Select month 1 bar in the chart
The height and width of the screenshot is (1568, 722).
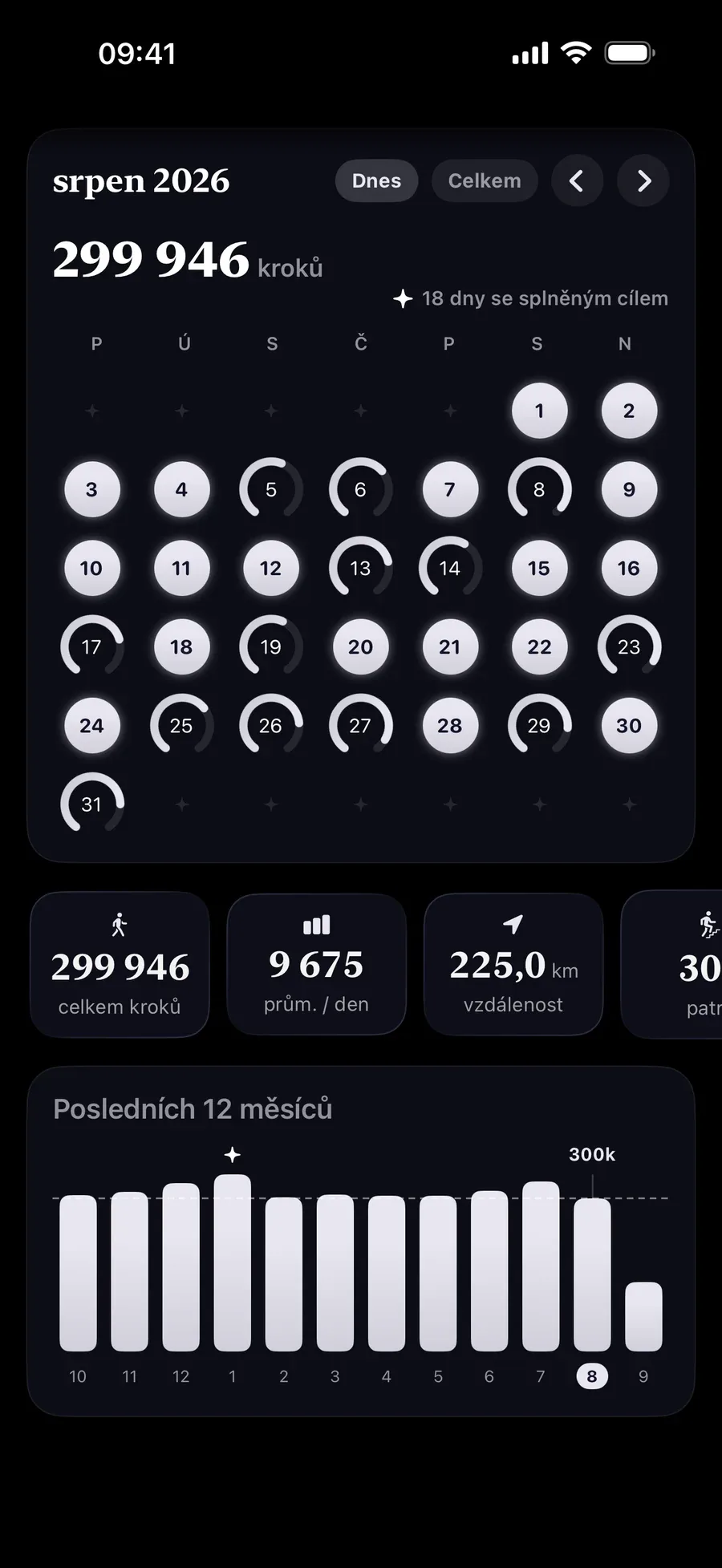click(232, 1263)
